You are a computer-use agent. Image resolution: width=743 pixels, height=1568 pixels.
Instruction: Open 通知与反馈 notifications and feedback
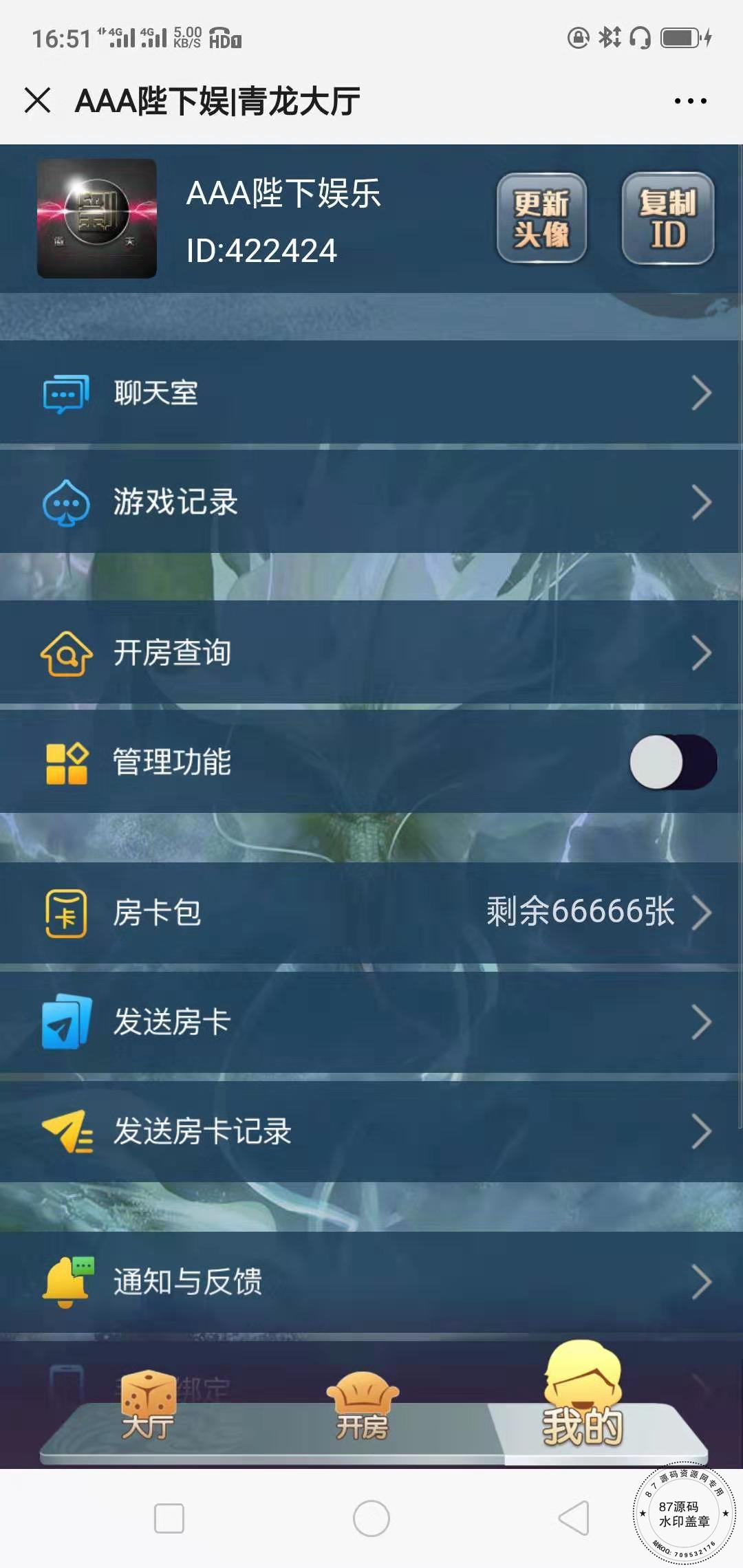(371, 1282)
